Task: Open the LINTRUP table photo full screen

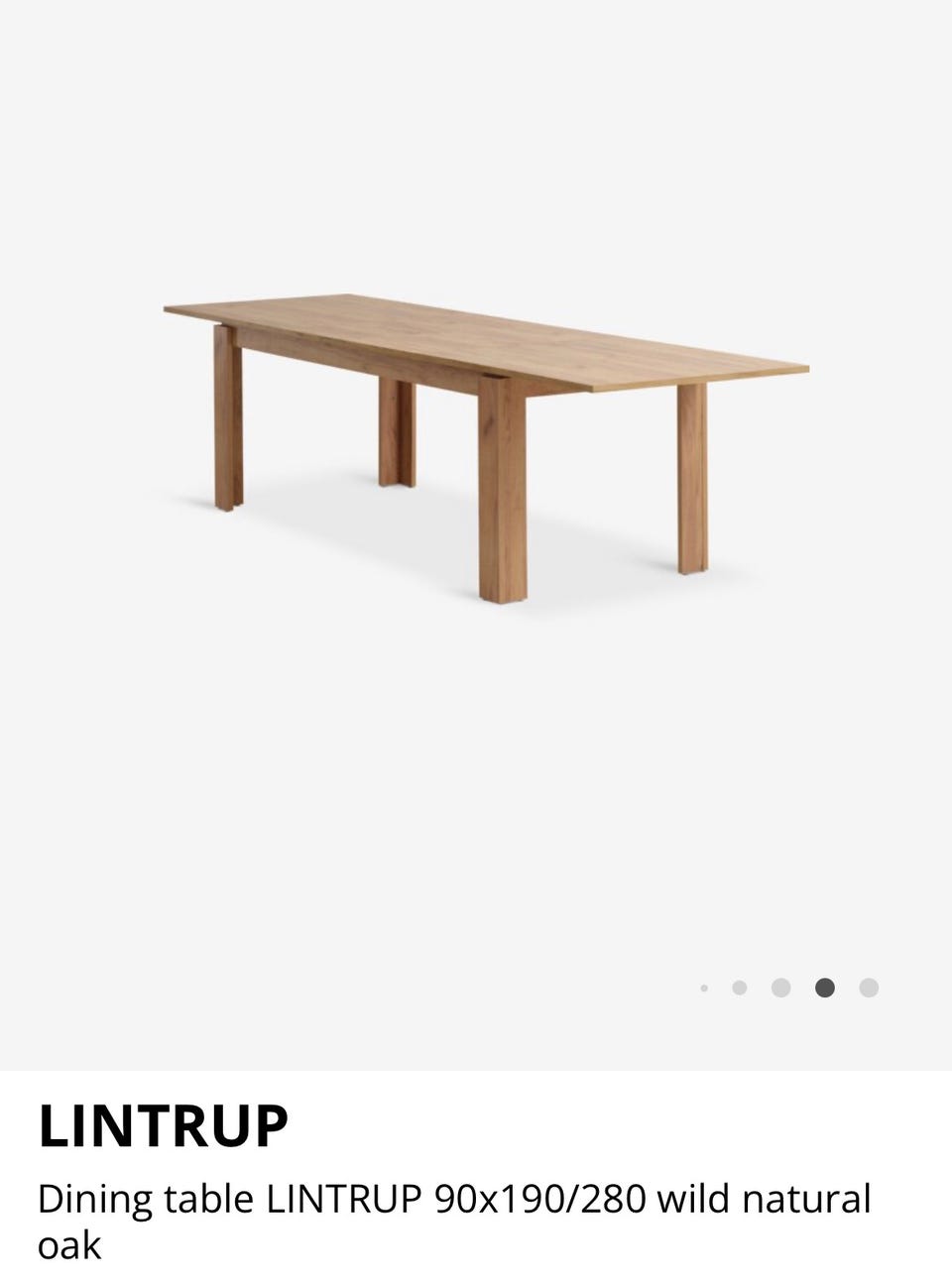Action: coord(486,446)
